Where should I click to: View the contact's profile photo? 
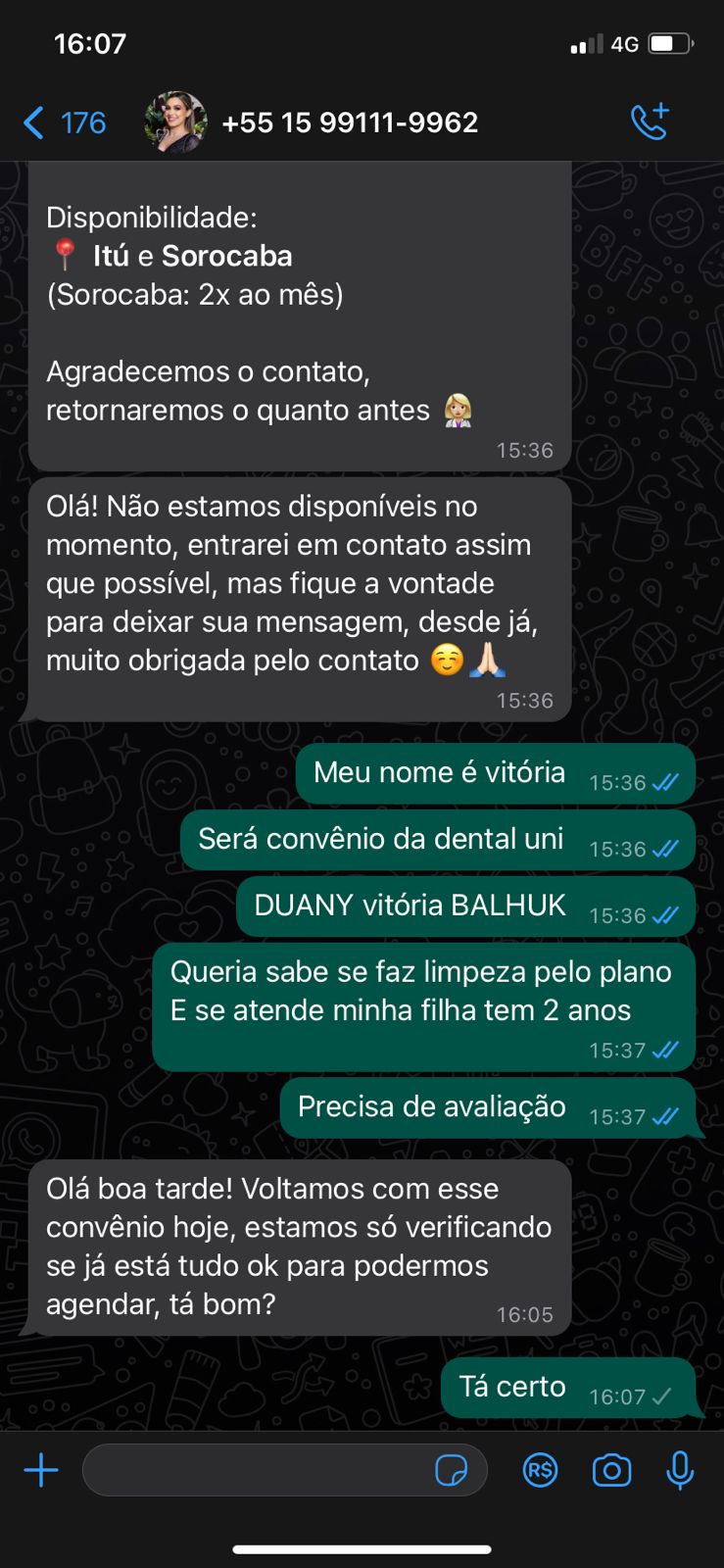pyautogui.click(x=176, y=122)
